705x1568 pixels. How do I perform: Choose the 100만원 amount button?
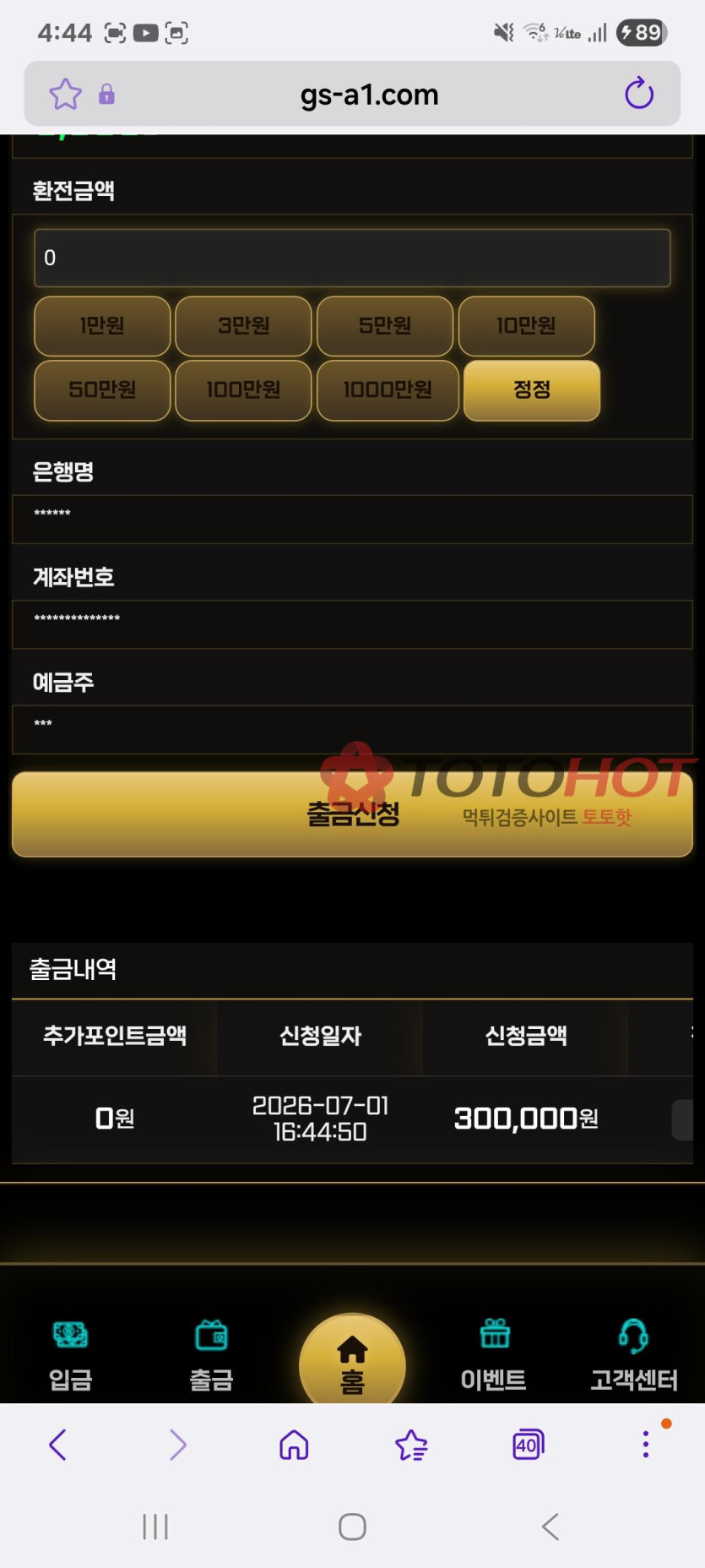(x=243, y=390)
